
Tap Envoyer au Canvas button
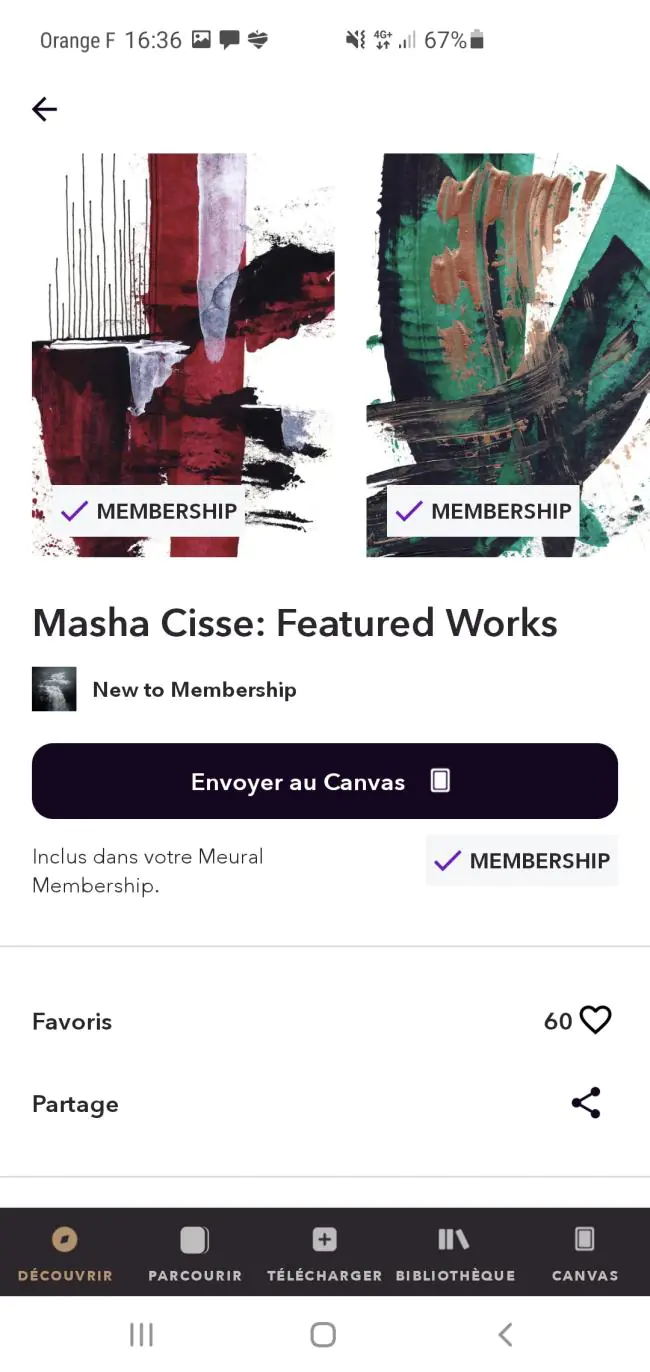click(325, 781)
